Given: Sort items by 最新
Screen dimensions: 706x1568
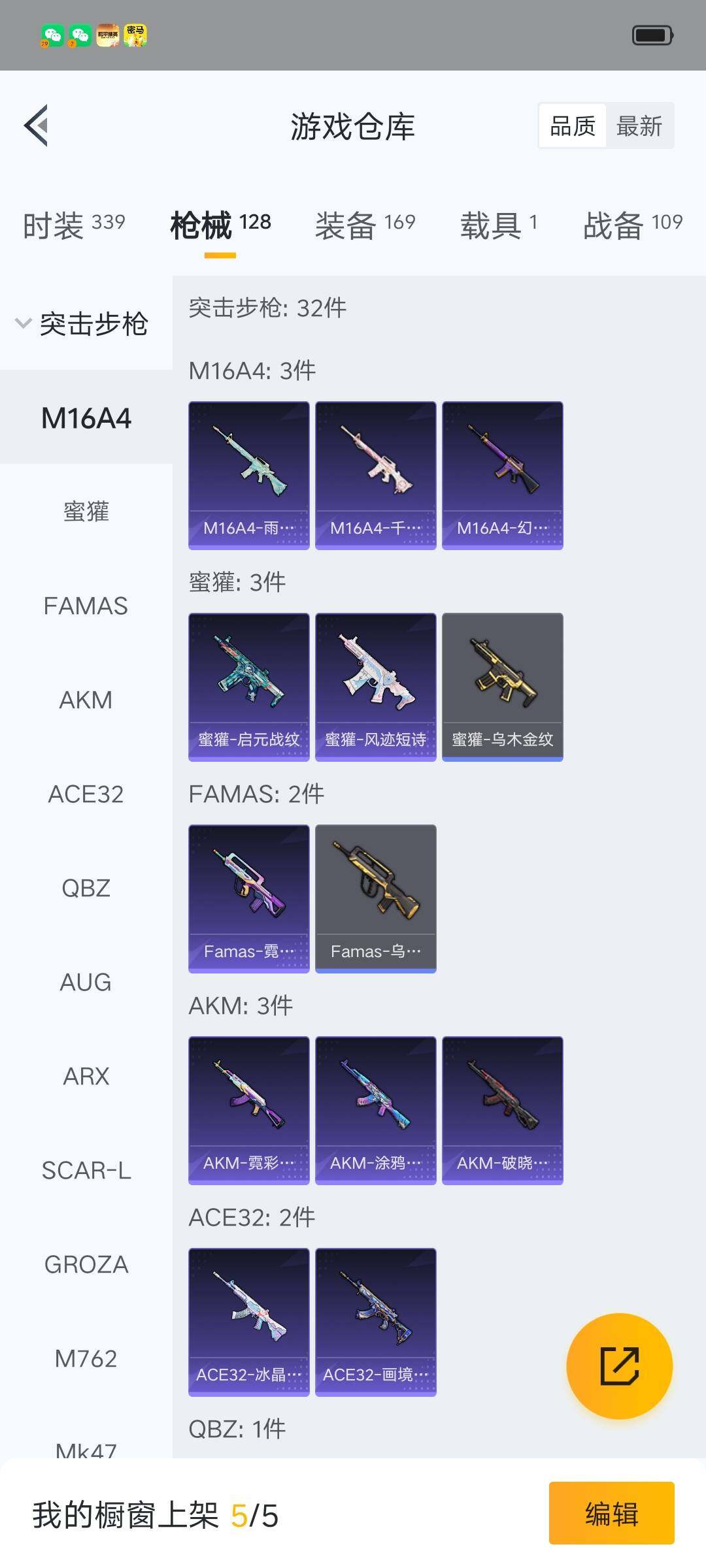Looking at the screenshot, I should click(x=639, y=125).
